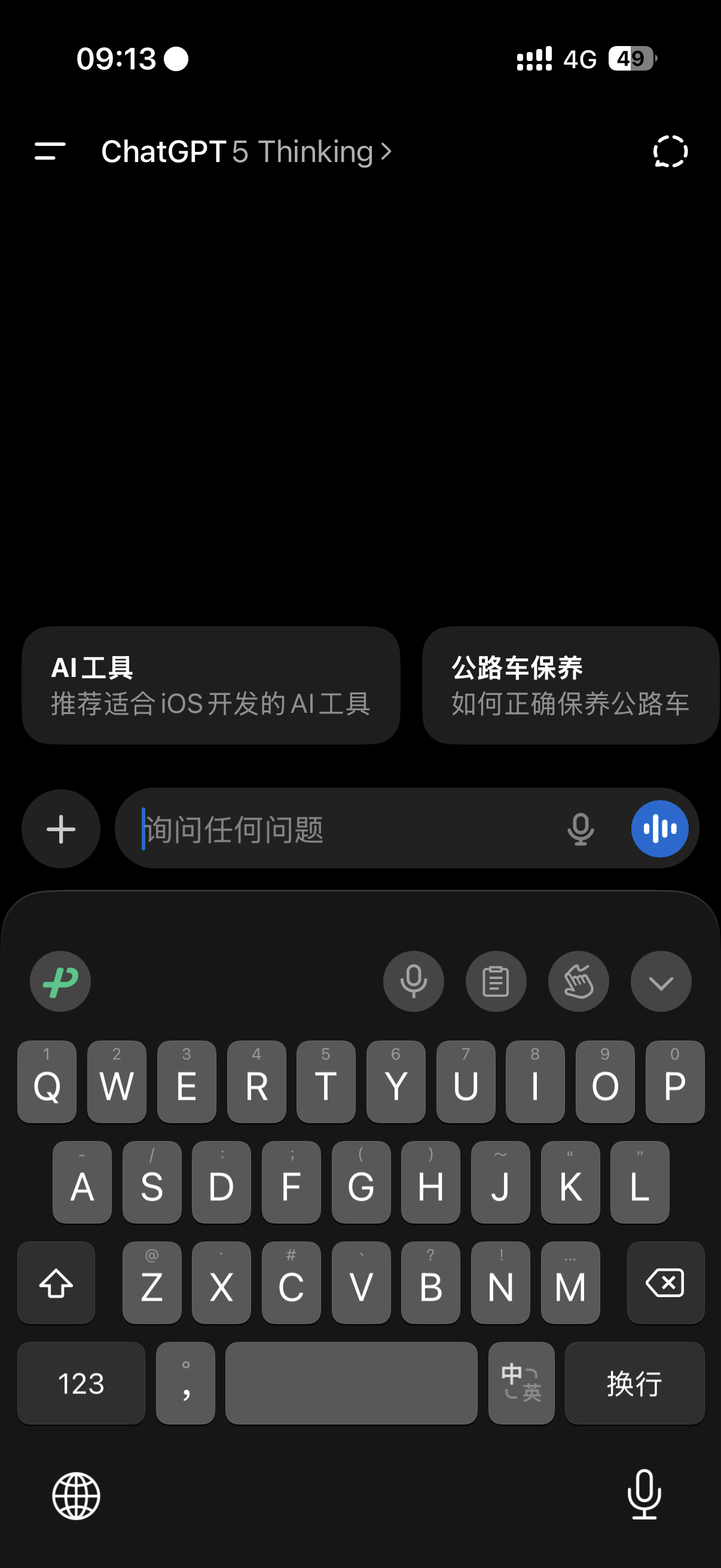Collapse the keyboard with the down chevron
The image size is (721, 1568).
[x=661, y=981]
